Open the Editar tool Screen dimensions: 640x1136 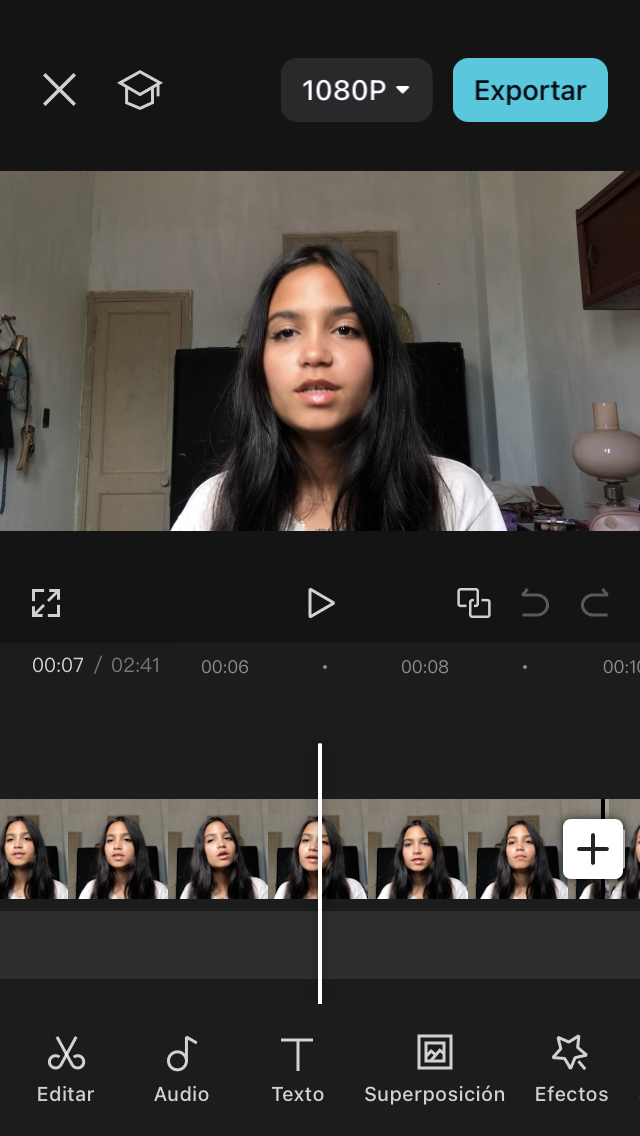(66, 1069)
